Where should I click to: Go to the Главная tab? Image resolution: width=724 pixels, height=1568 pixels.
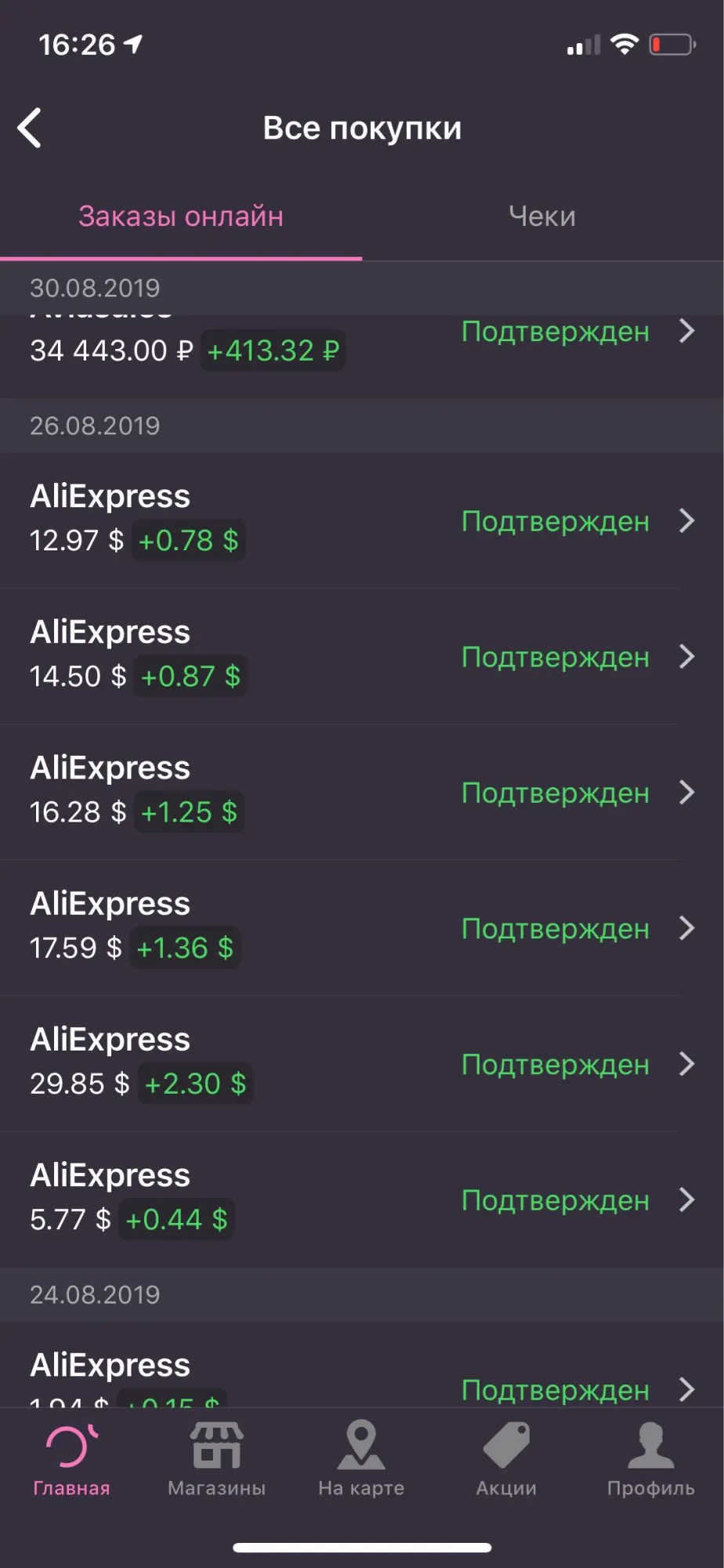click(x=71, y=1460)
